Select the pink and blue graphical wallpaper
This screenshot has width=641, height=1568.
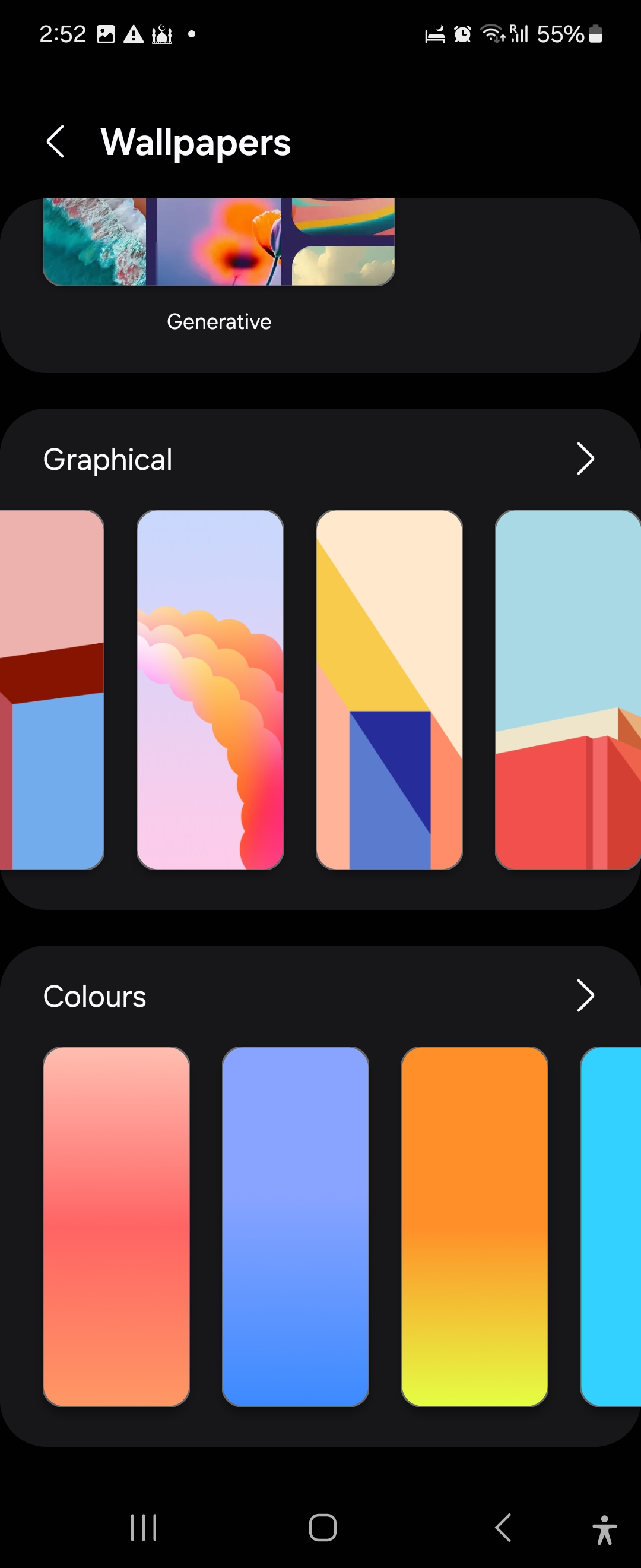click(x=52, y=690)
